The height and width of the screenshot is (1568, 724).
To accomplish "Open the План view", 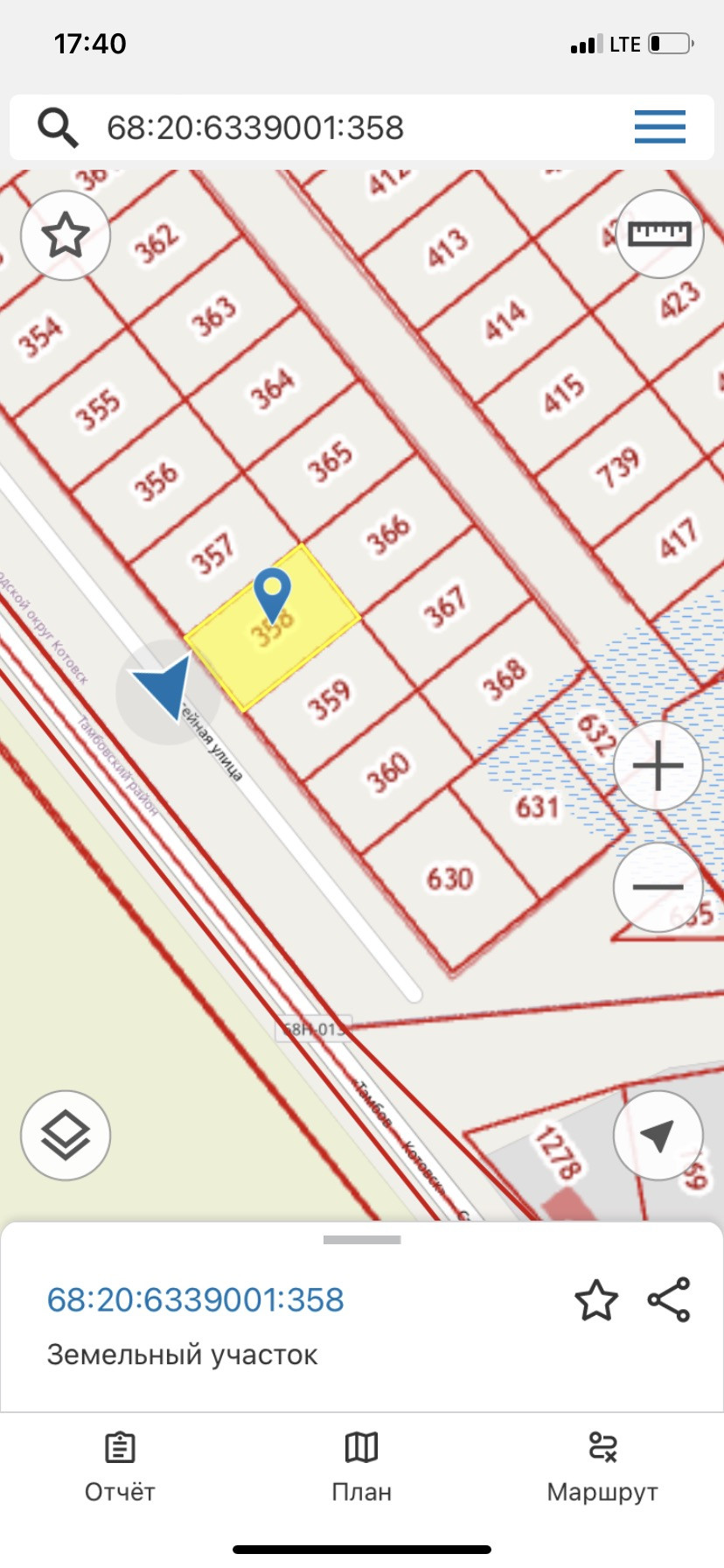I will (361, 1467).
